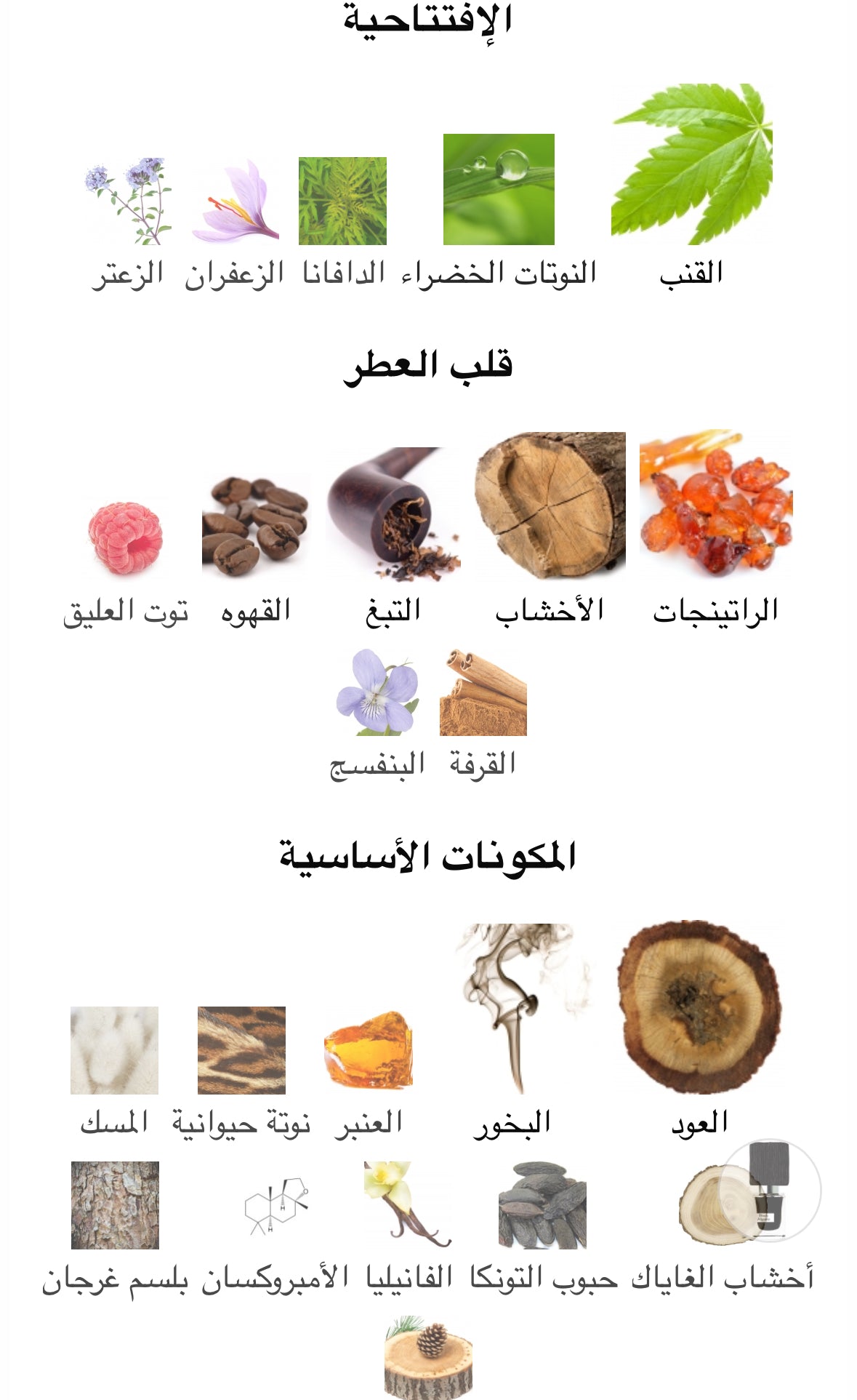View the الأخشاب (woods) note
Screen dimensions: 857x1400
550,506
